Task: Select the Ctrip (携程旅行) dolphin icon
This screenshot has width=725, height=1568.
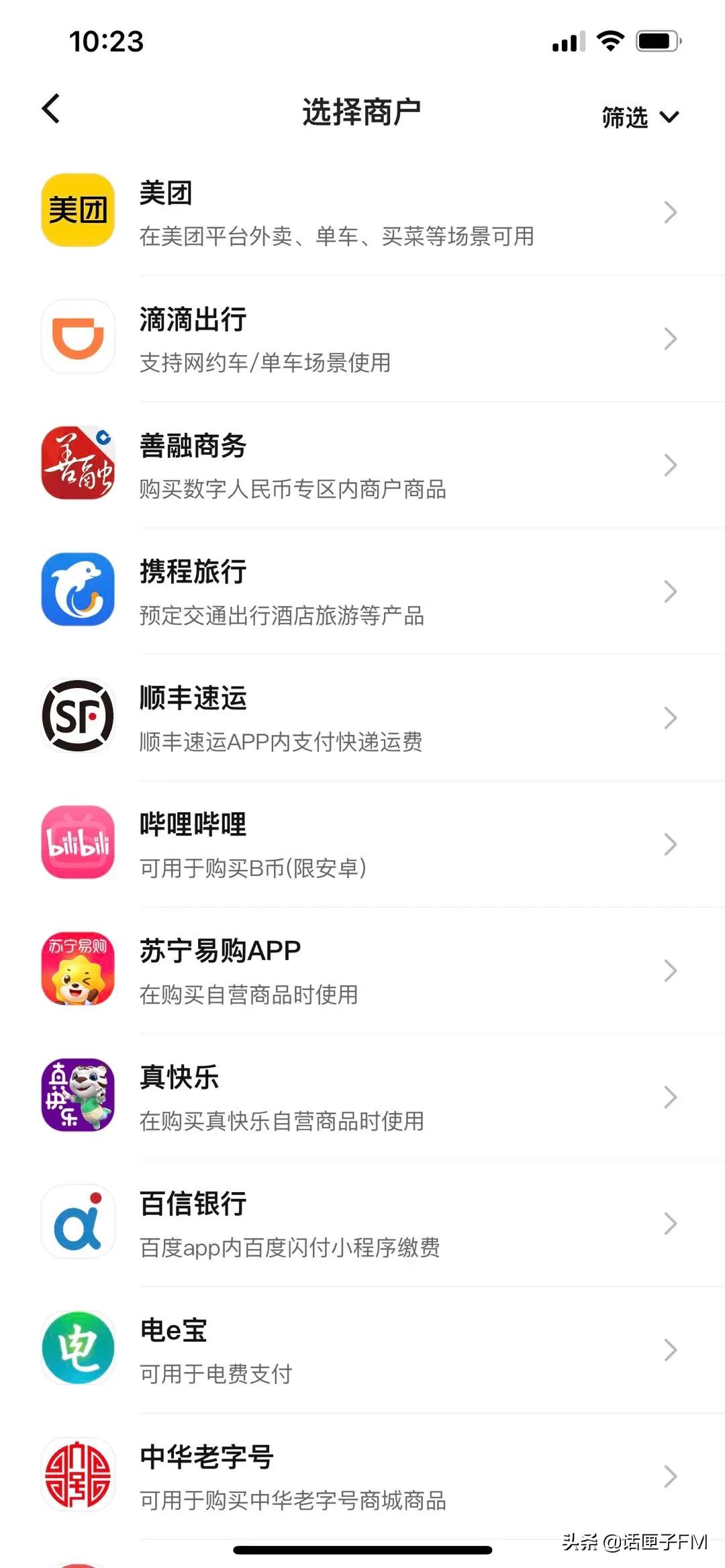Action: 77,589
